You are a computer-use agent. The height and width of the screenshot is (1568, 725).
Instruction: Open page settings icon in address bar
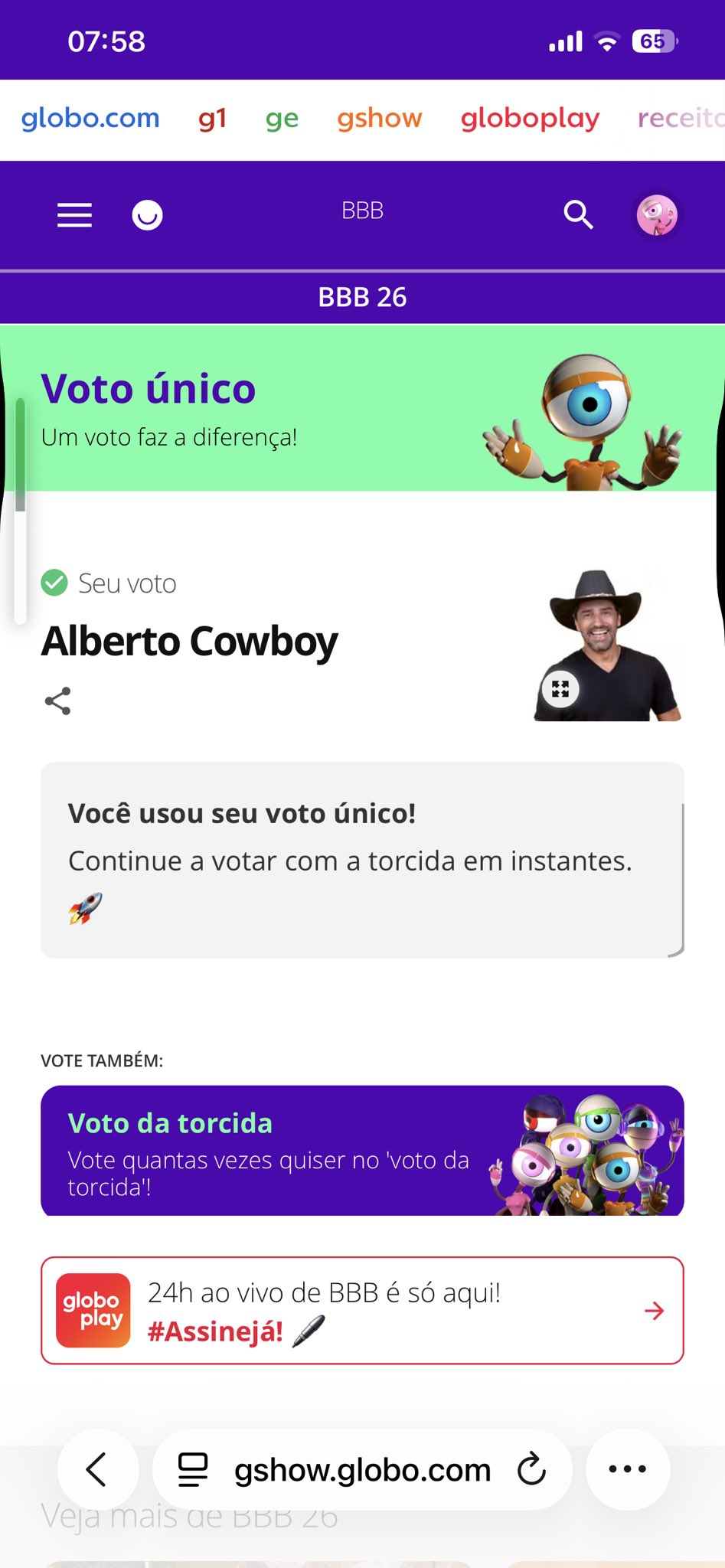click(x=193, y=1469)
